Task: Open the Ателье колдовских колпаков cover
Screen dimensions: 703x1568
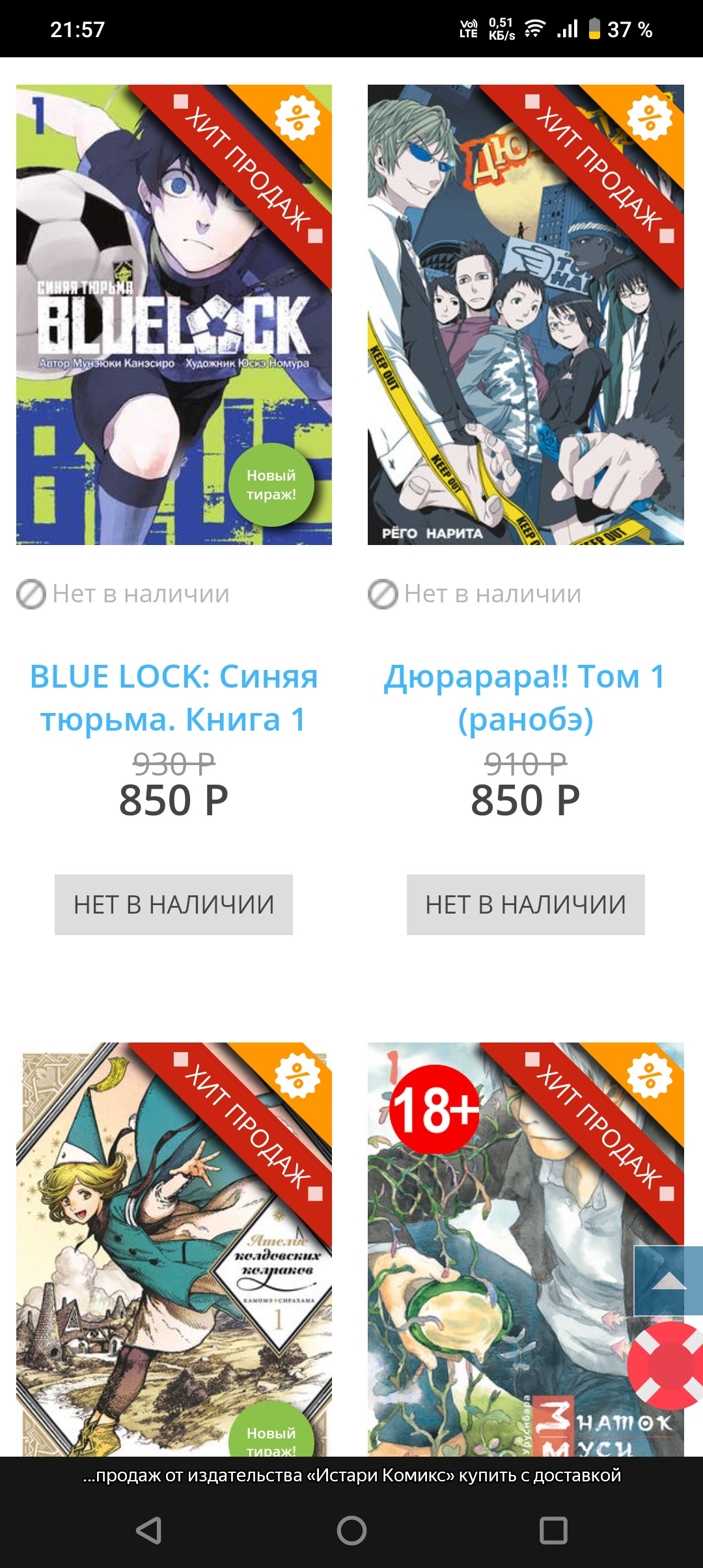Action: tap(174, 1250)
